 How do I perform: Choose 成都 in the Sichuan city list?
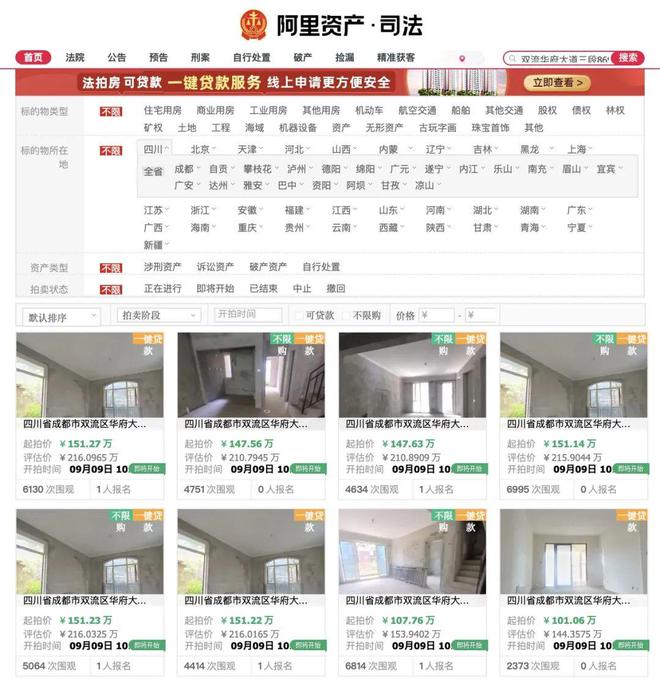tap(184, 169)
